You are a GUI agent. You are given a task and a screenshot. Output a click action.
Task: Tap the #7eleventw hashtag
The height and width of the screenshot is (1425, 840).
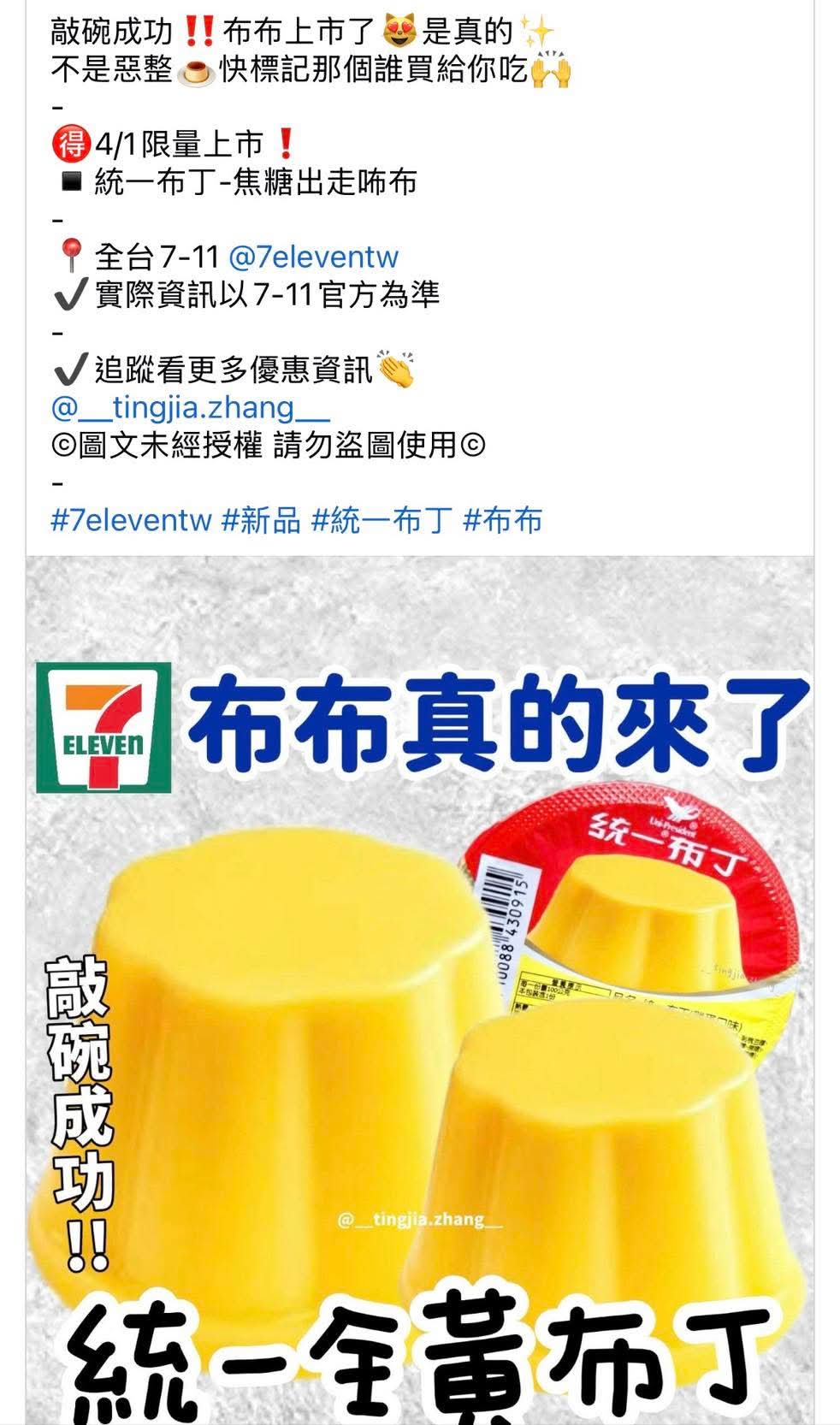coord(131,520)
